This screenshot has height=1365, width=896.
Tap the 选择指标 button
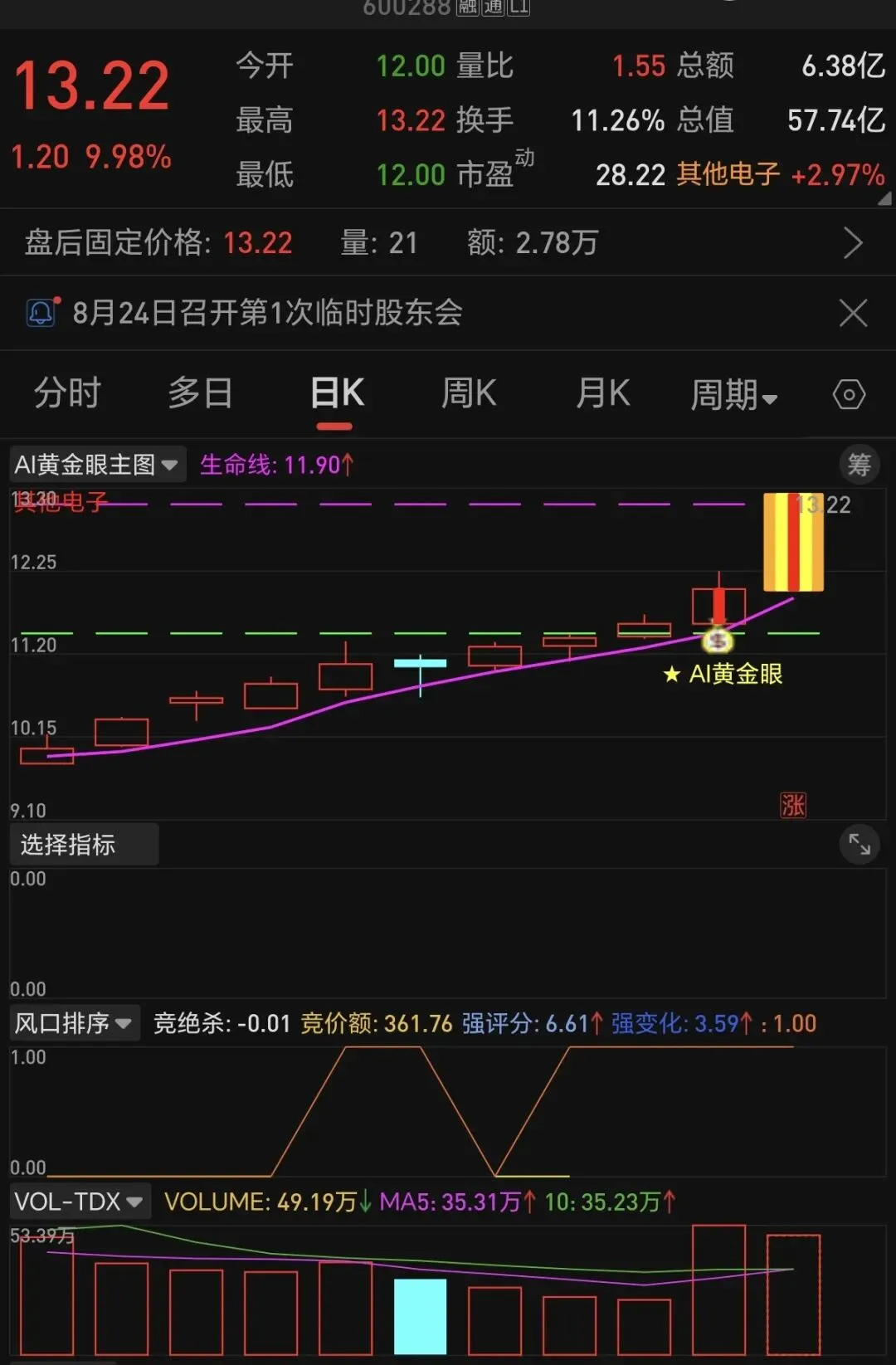coord(84,845)
